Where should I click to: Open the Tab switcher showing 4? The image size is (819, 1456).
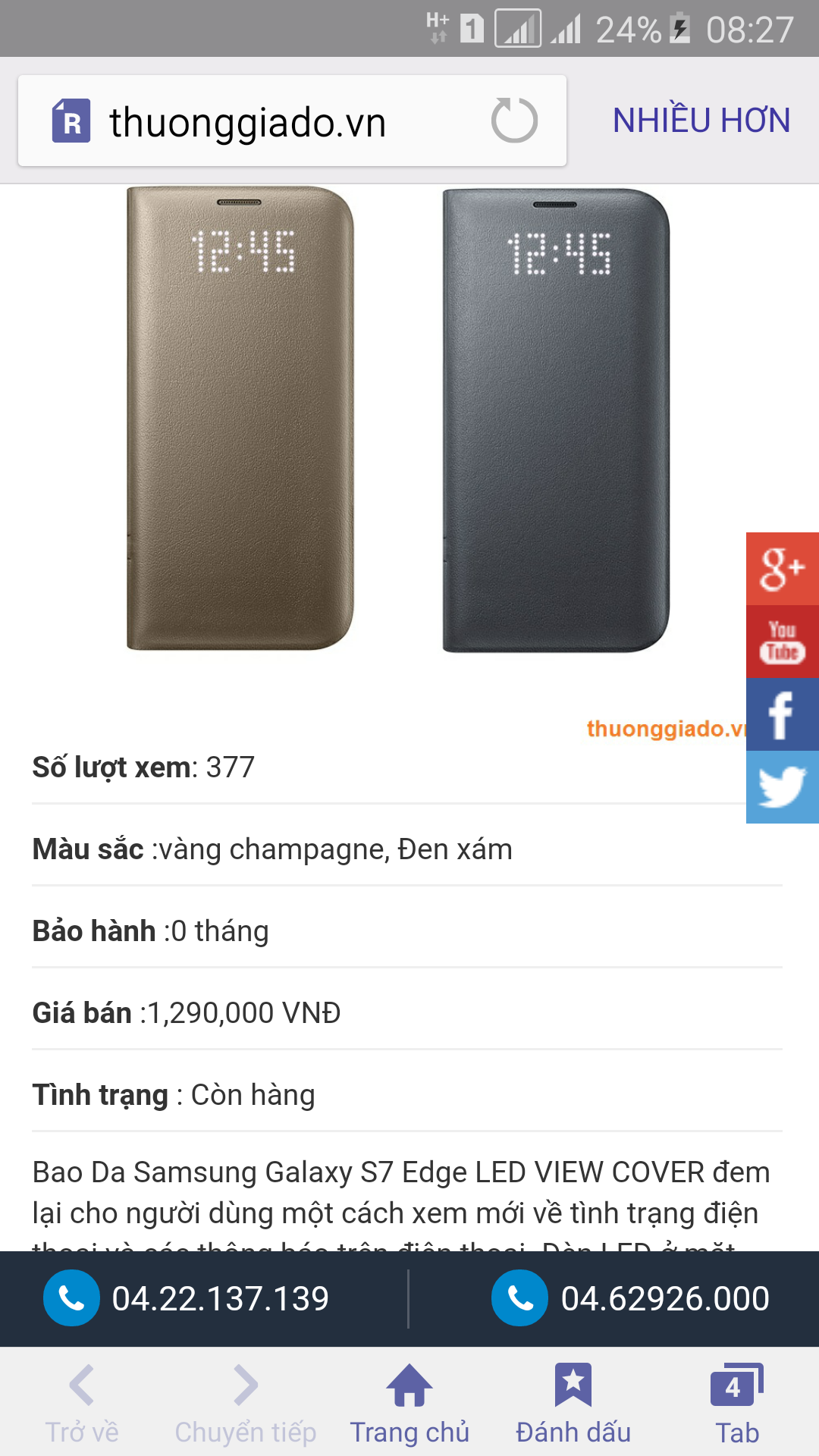point(736,1403)
